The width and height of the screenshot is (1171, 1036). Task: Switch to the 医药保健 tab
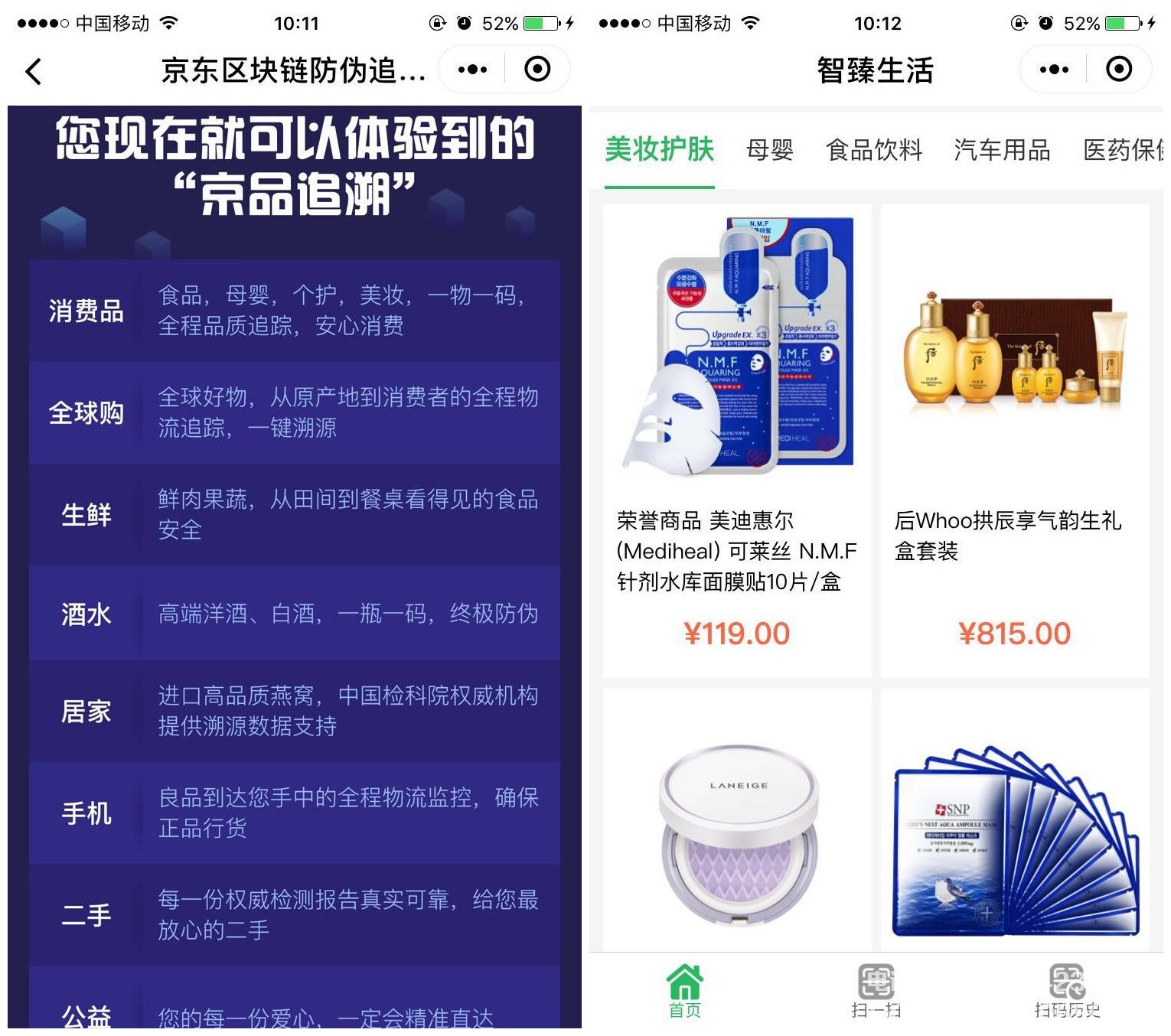coord(1122,150)
